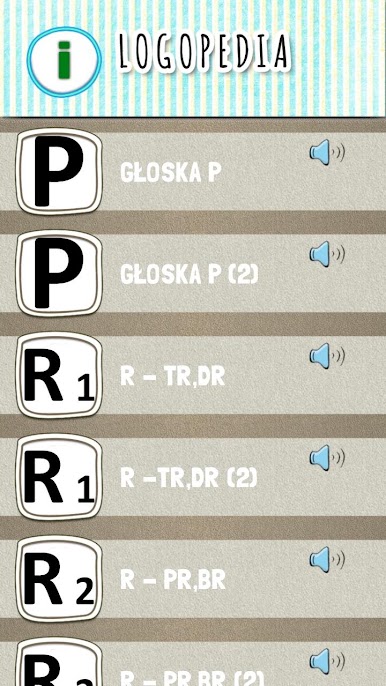The image size is (386, 686).
Task: Open the R – TR,DR exercise
Action: click(193, 375)
